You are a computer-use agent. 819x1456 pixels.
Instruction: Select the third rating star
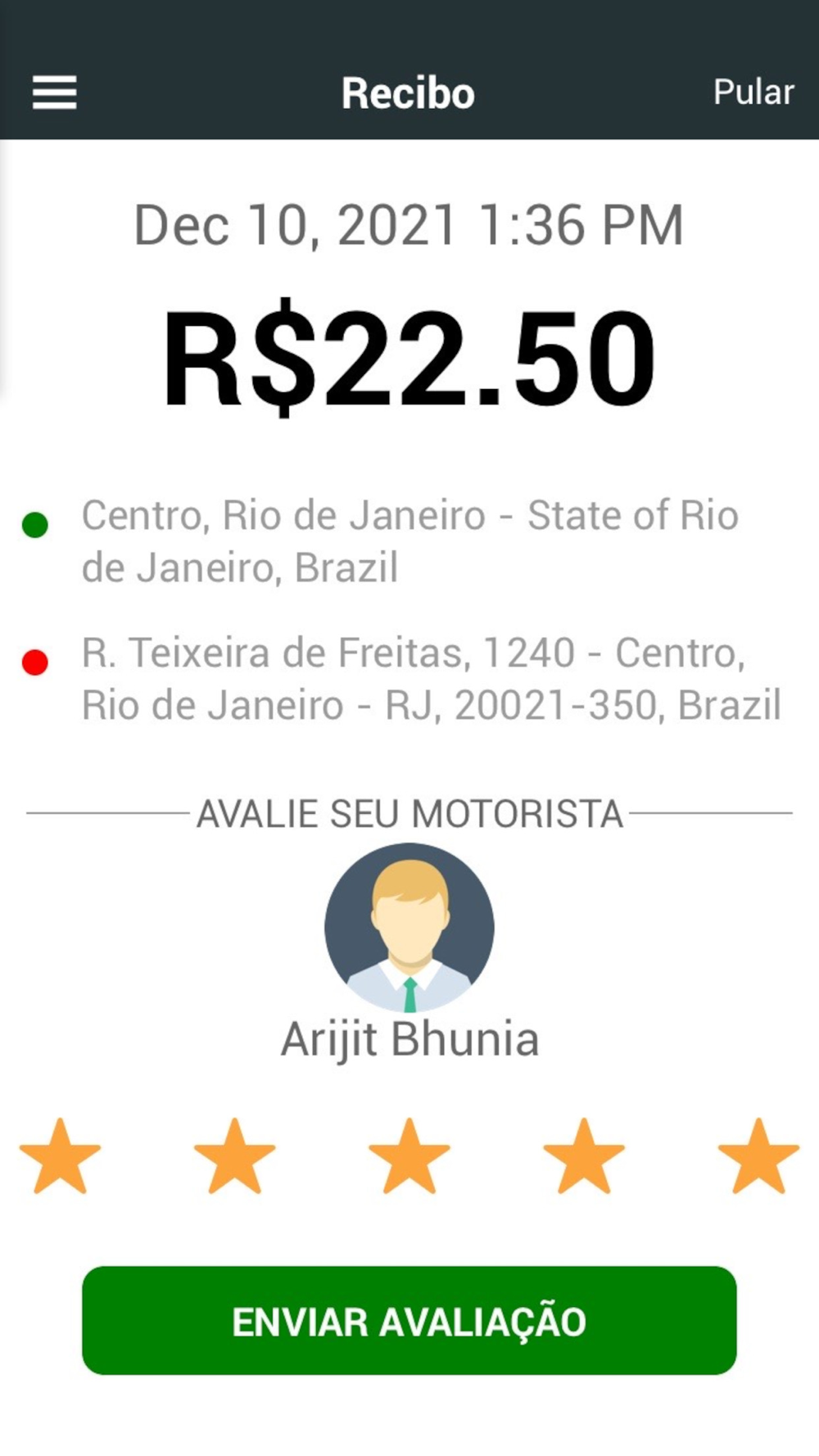(409, 1156)
